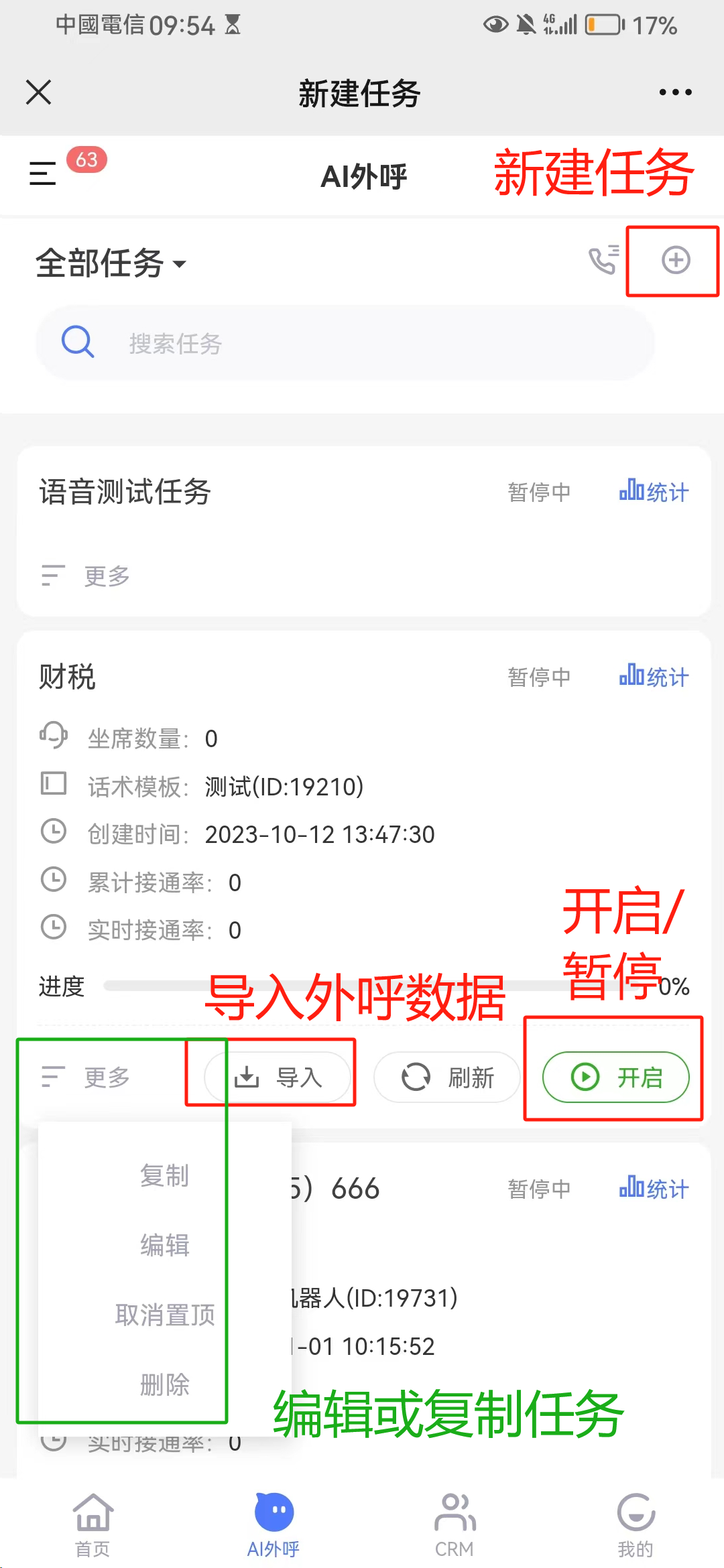Screen dimensions: 724x1568
Task: Open the call list phone icon
Action: pos(604,260)
